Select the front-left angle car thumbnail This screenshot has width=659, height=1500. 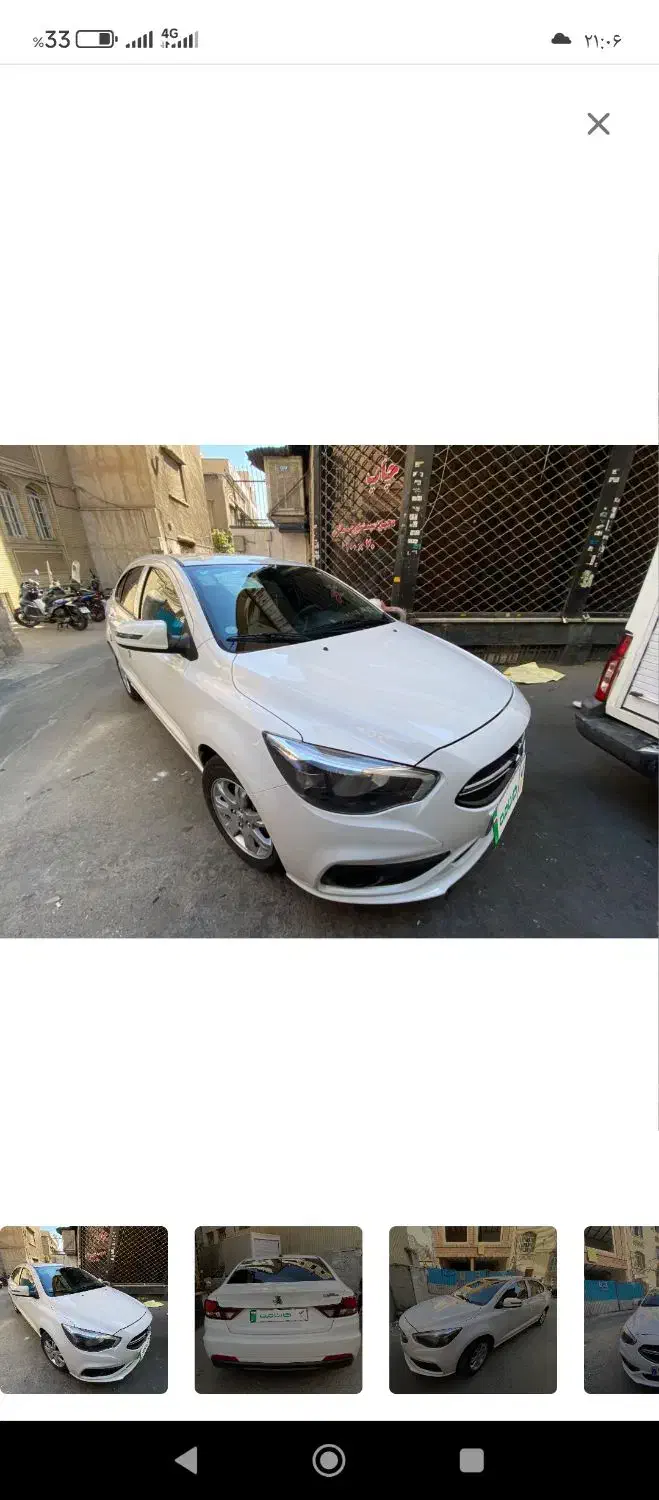84,1309
